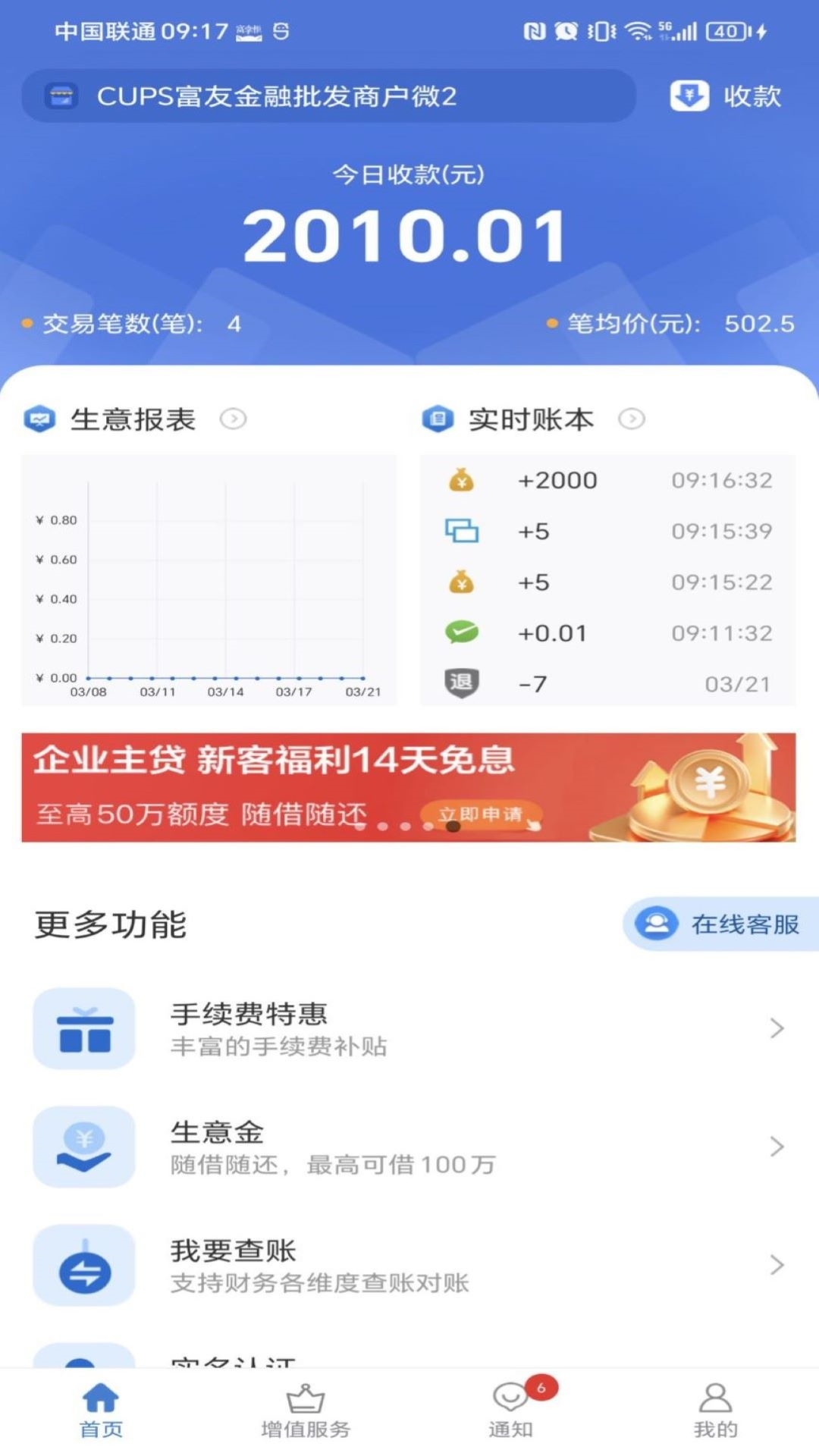Open 手续费特惠 fee discount row
Image resolution: width=819 pixels, height=1456 pixels.
[408, 1028]
